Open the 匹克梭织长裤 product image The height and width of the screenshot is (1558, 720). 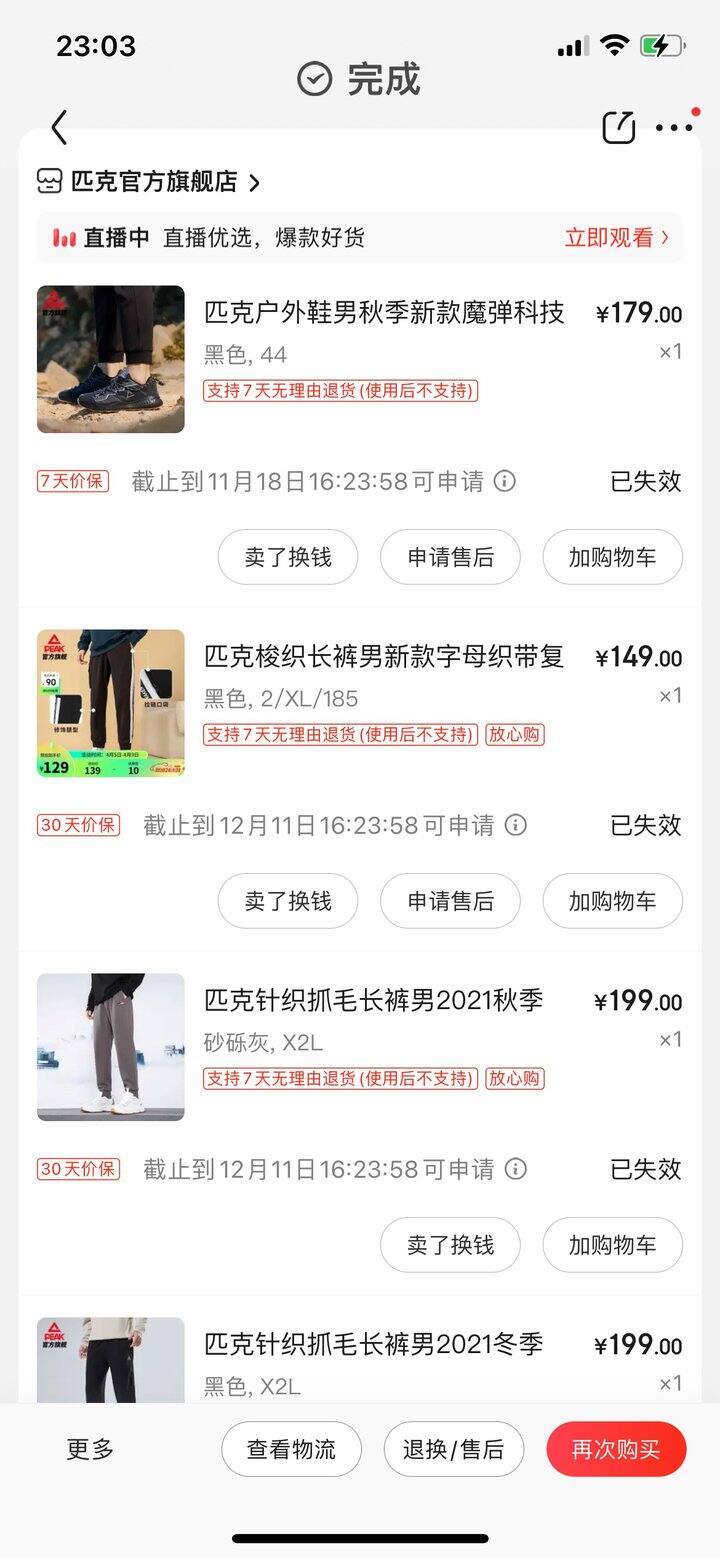(111, 703)
